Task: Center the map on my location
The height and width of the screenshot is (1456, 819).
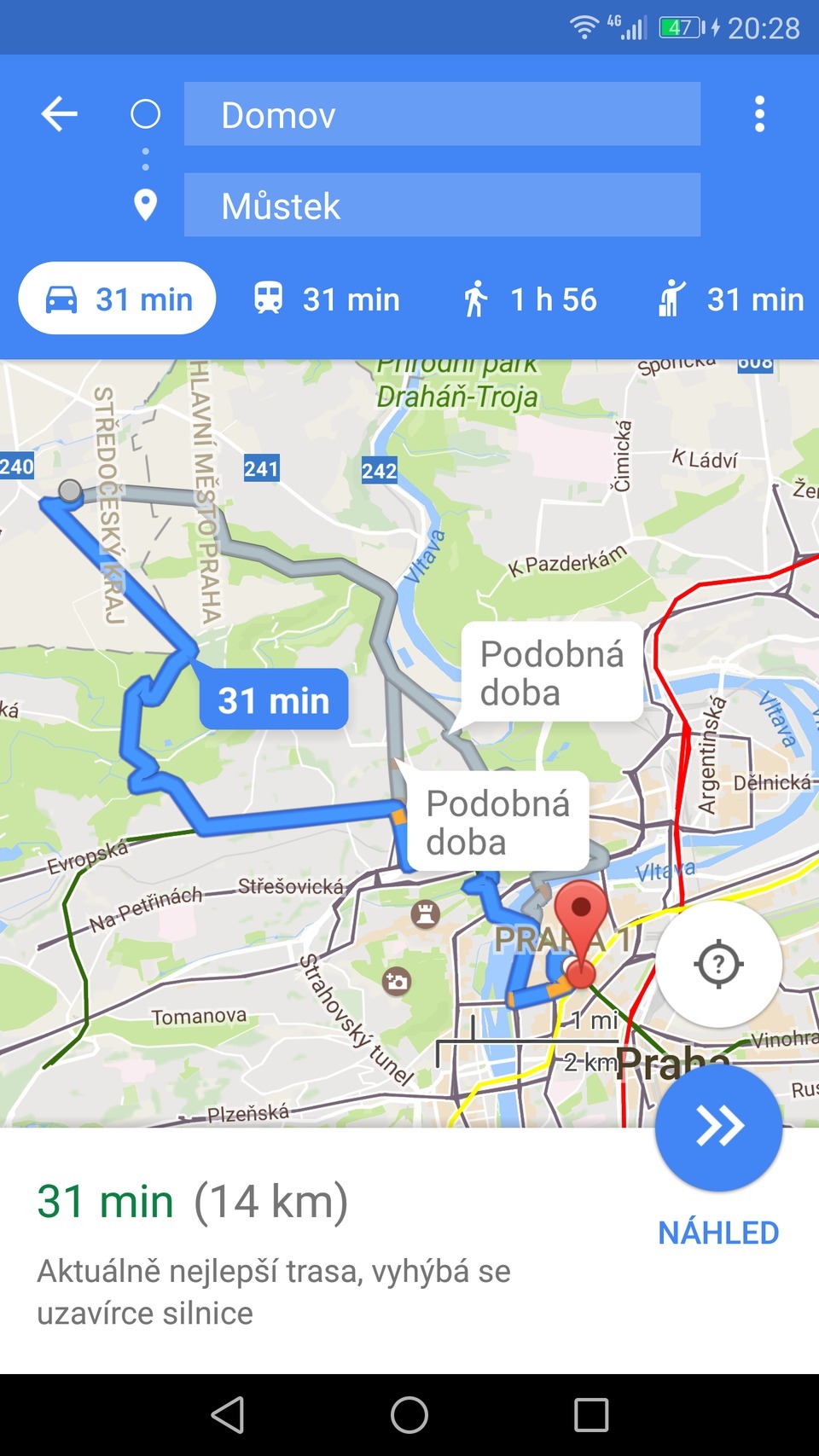Action: tap(718, 964)
